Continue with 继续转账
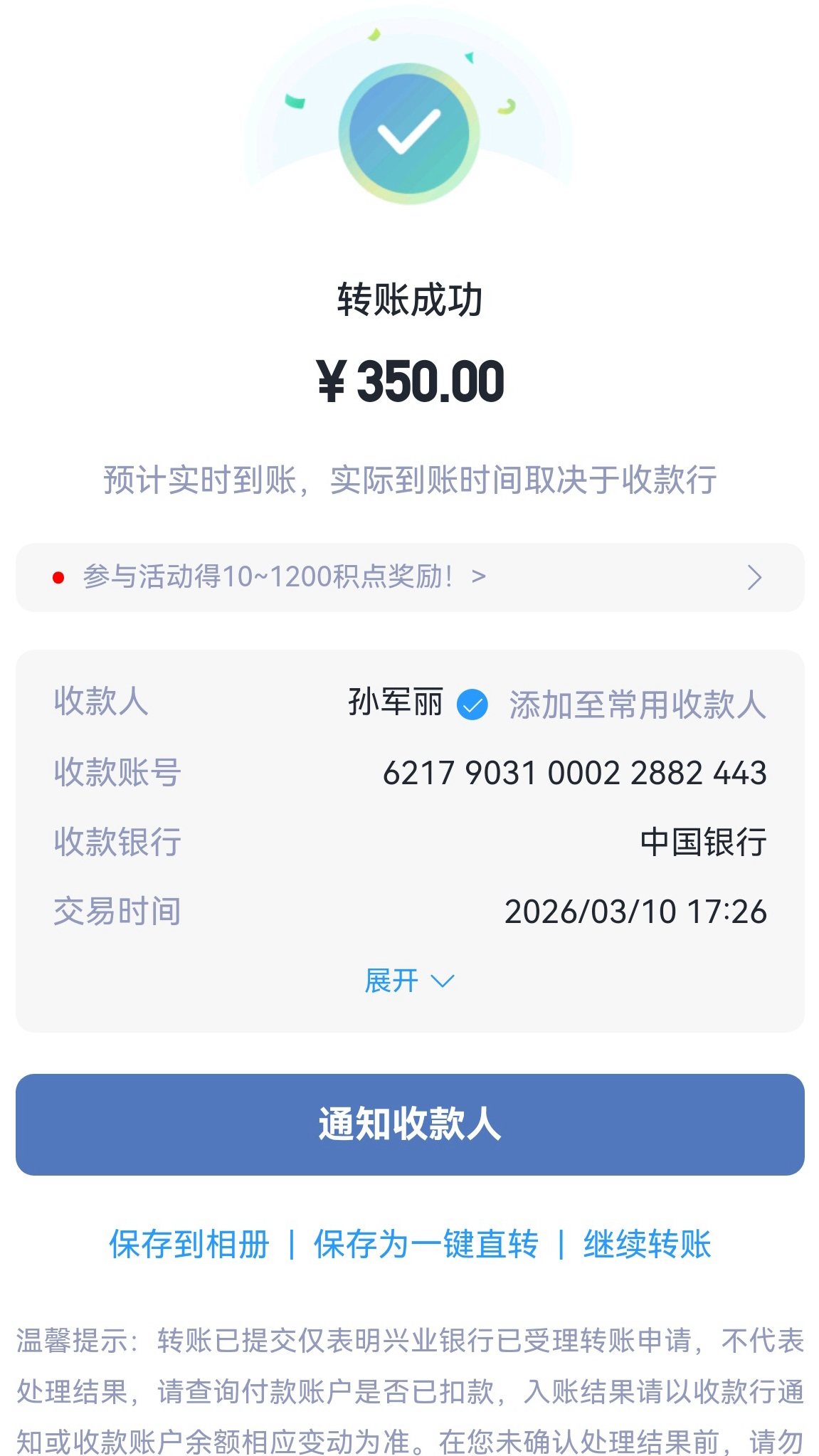The image size is (819, 1456). click(x=647, y=1245)
